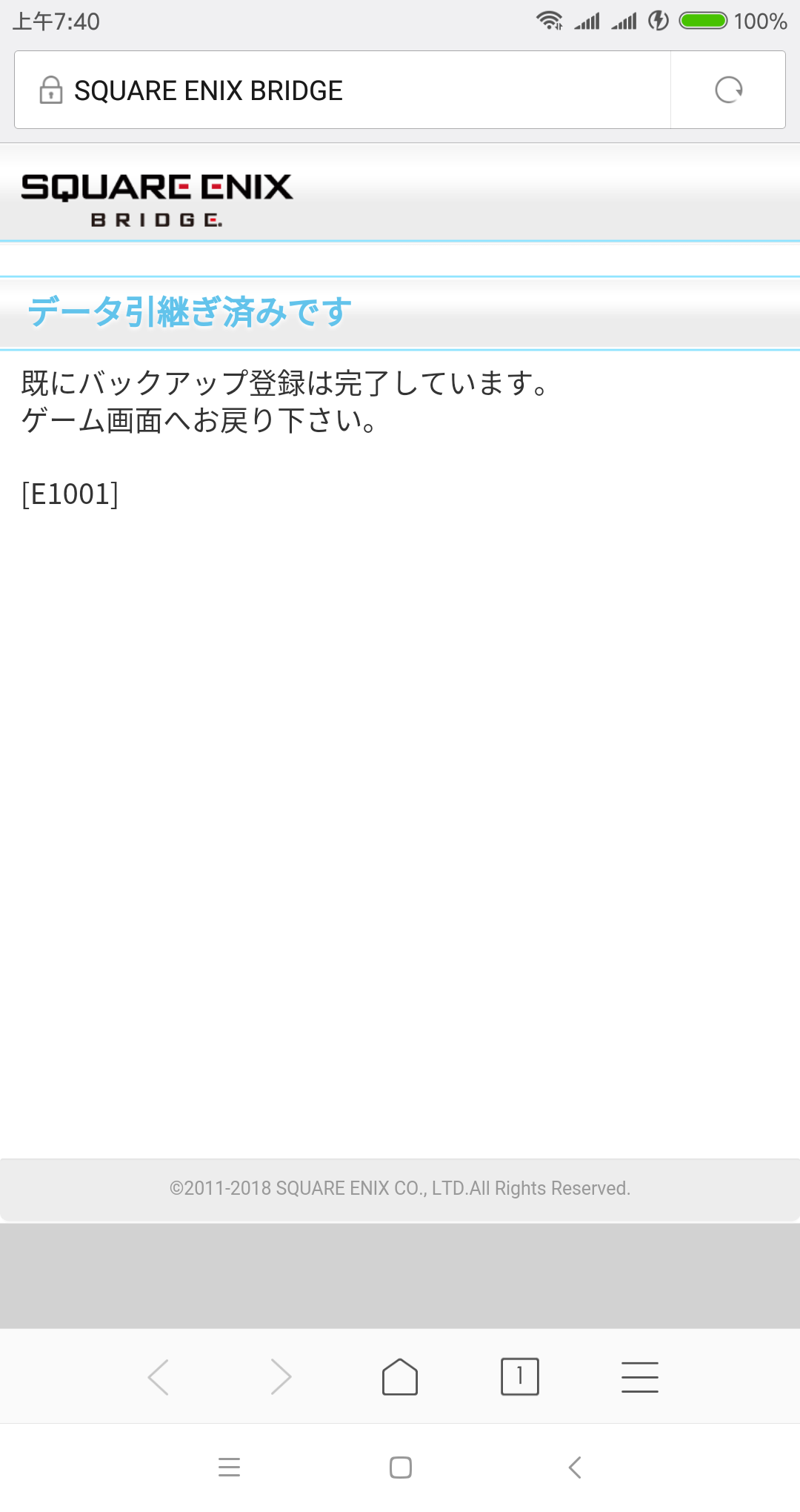Image resolution: width=800 pixels, height=1512 pixels.
Task: Open Android recent apps menu button
Action: [x=230, y=1466]
